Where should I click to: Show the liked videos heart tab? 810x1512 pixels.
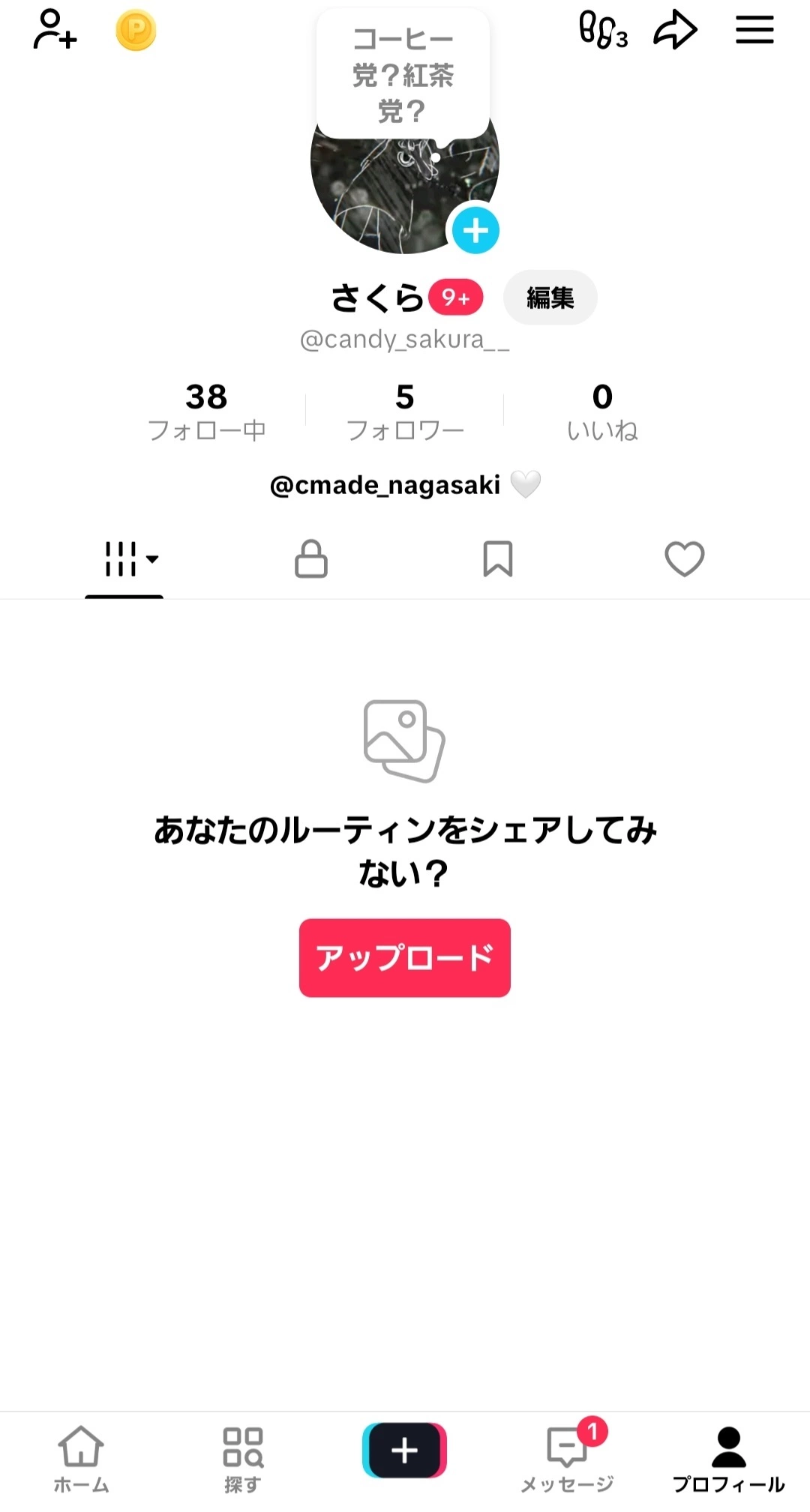coord(685,558)
